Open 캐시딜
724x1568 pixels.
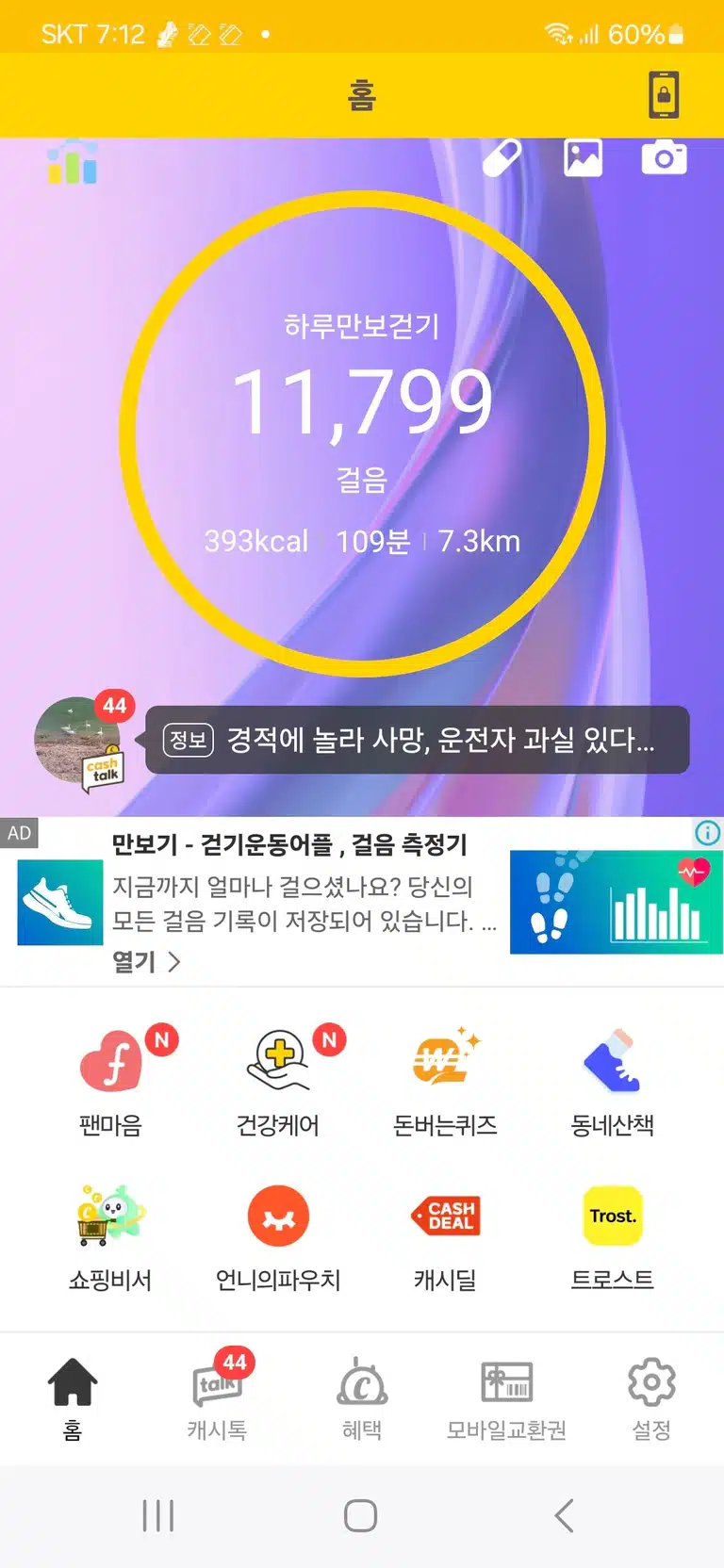click(x=445, y=1238)
